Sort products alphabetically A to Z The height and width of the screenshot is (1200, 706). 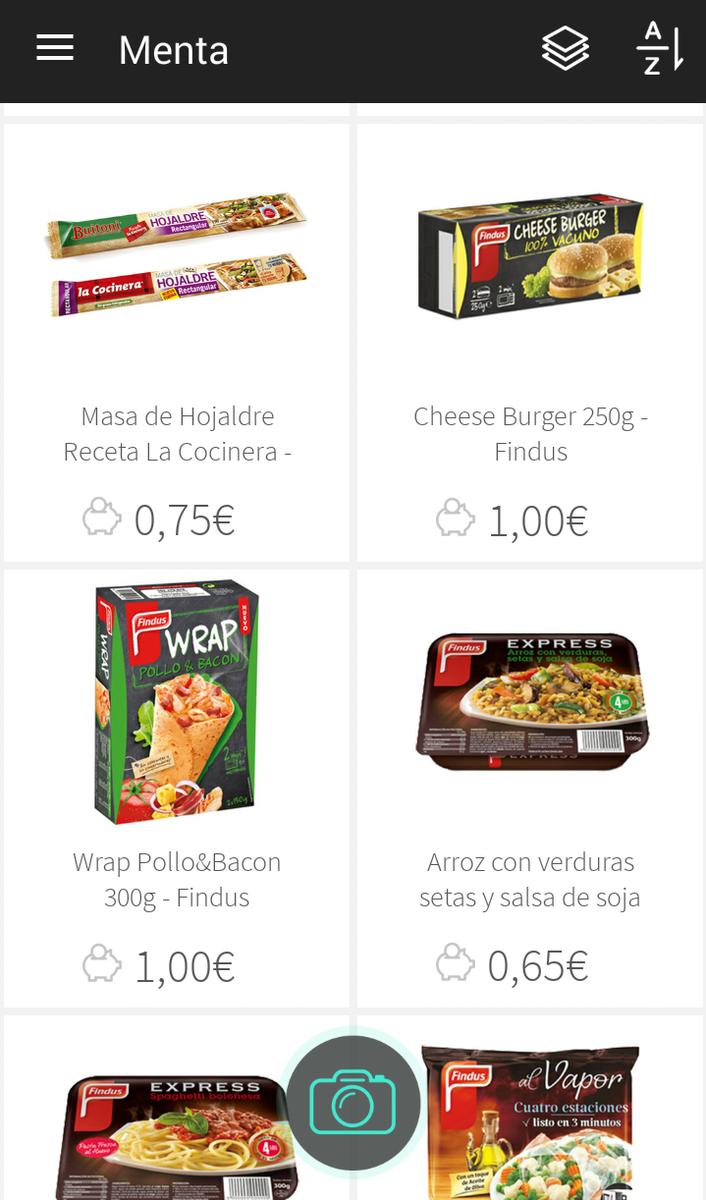point(659,49)
